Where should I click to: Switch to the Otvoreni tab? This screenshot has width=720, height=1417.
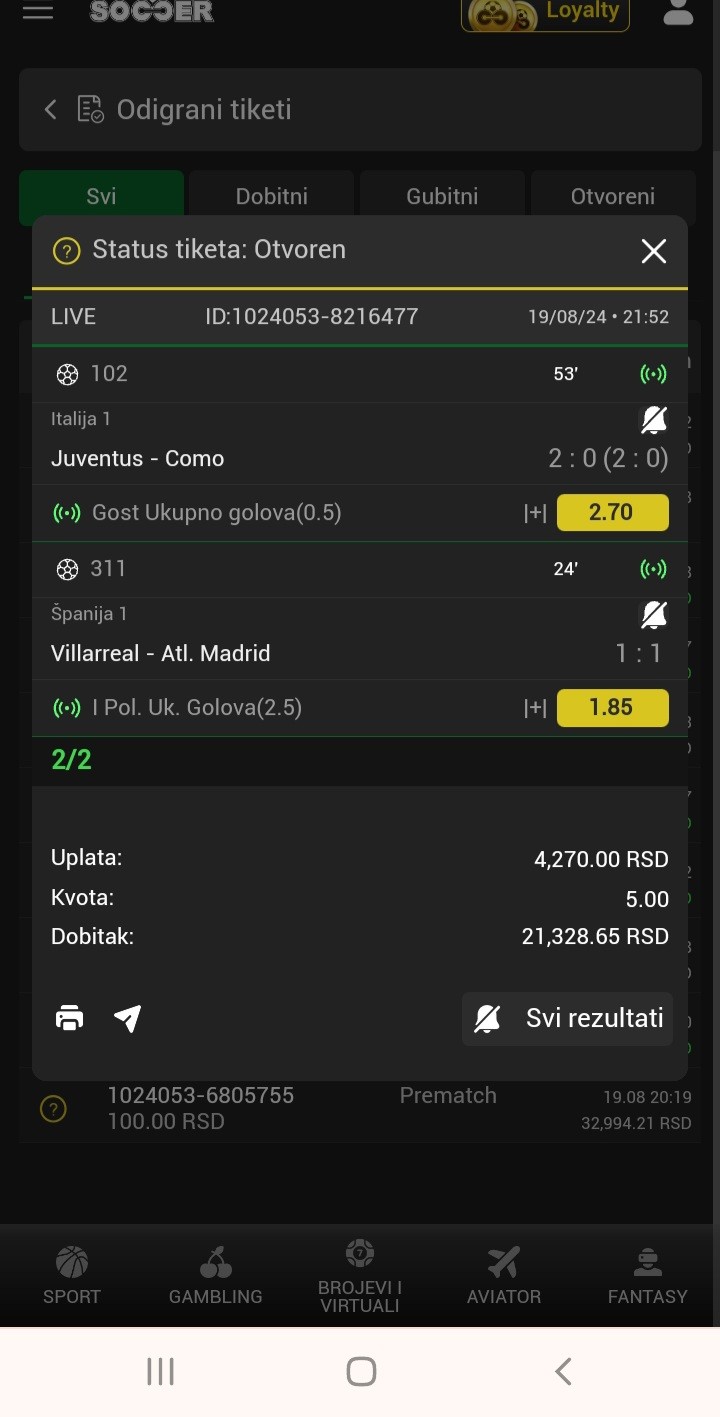(x=613, y=197)
